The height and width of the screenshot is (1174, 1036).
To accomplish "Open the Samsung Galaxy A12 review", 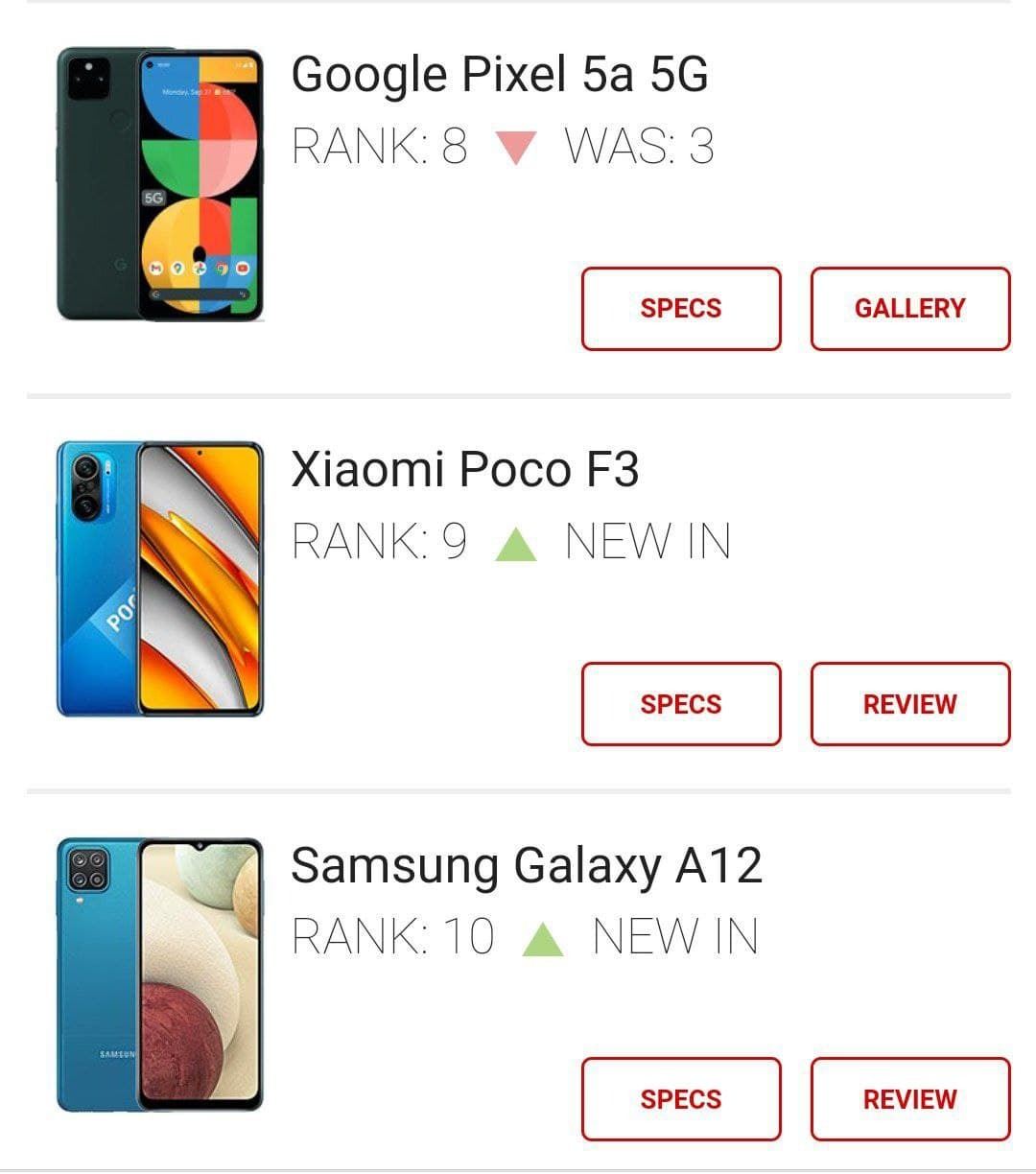I will [909, 1099].
